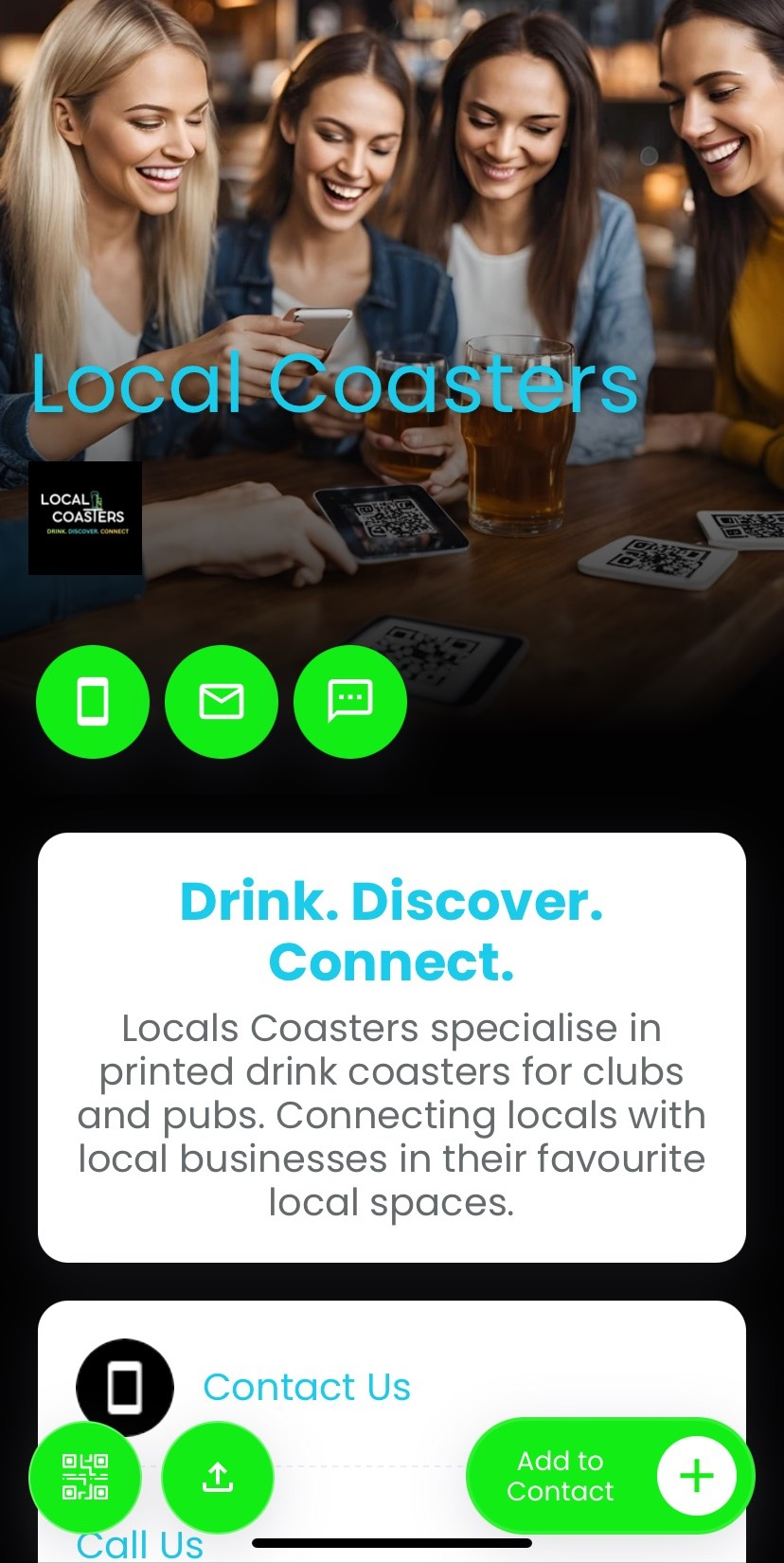Tap the green phone call icon

93,702
